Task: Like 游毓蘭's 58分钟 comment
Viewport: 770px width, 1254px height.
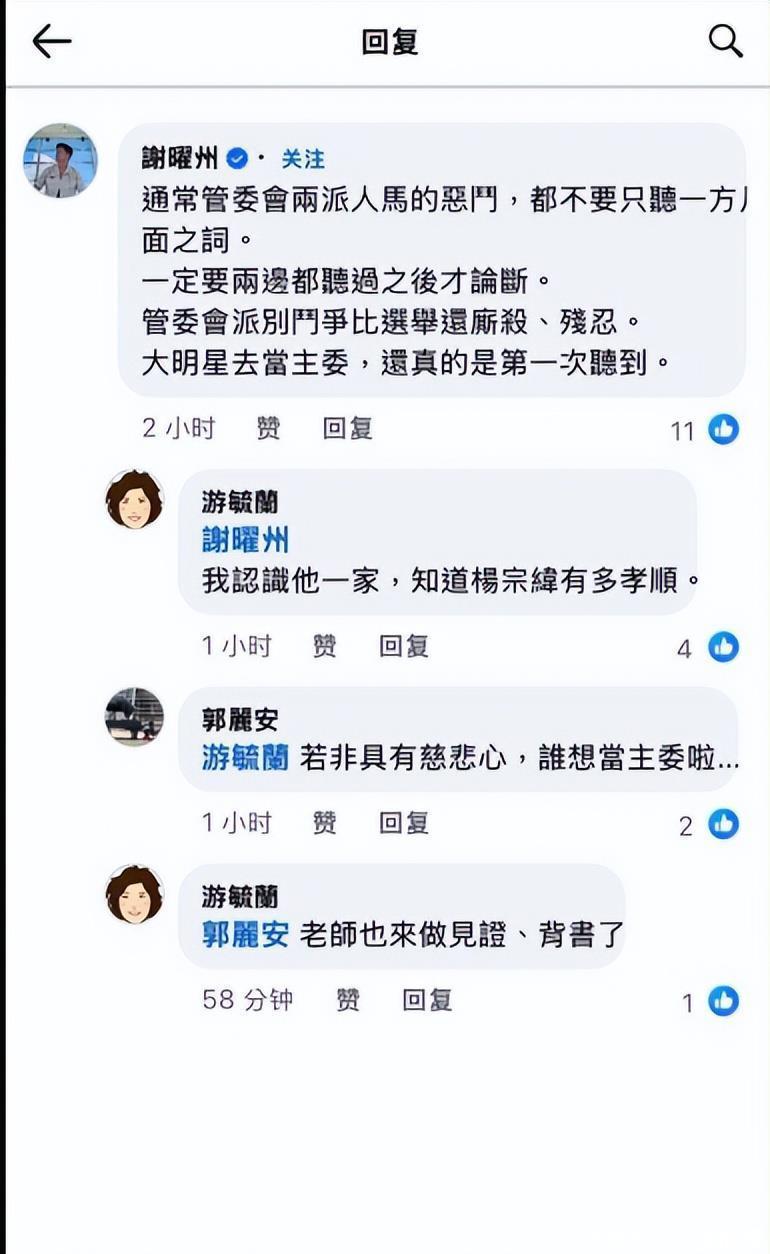Action: (348, 1000)
